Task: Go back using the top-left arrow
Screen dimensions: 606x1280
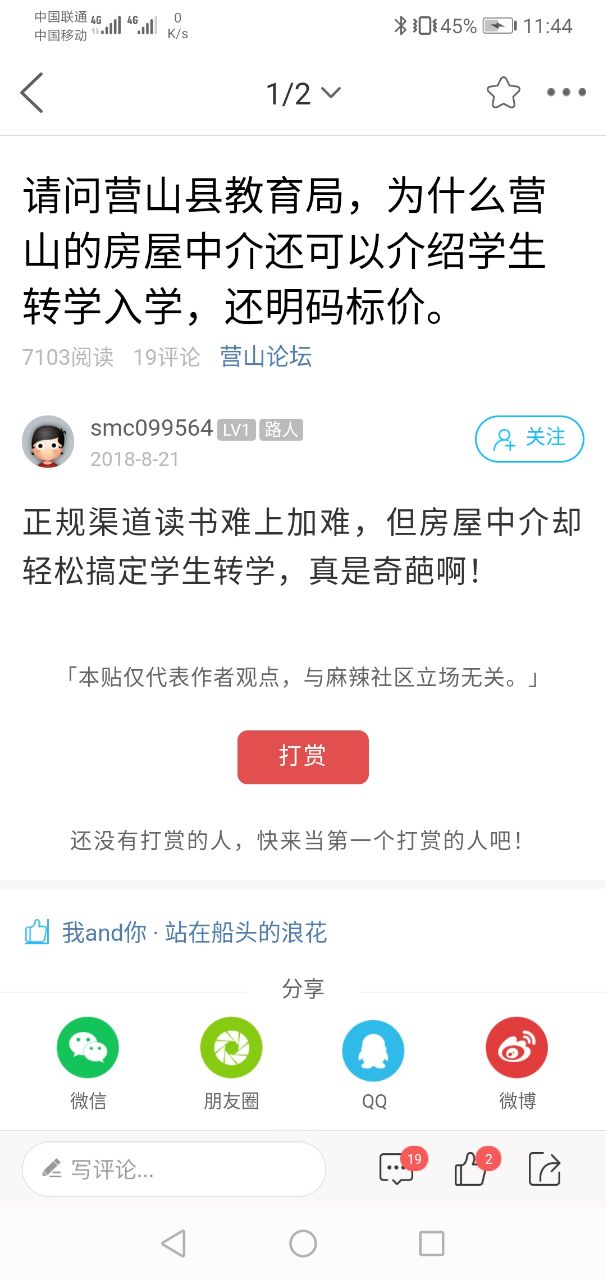Action: tap(32, 94)
